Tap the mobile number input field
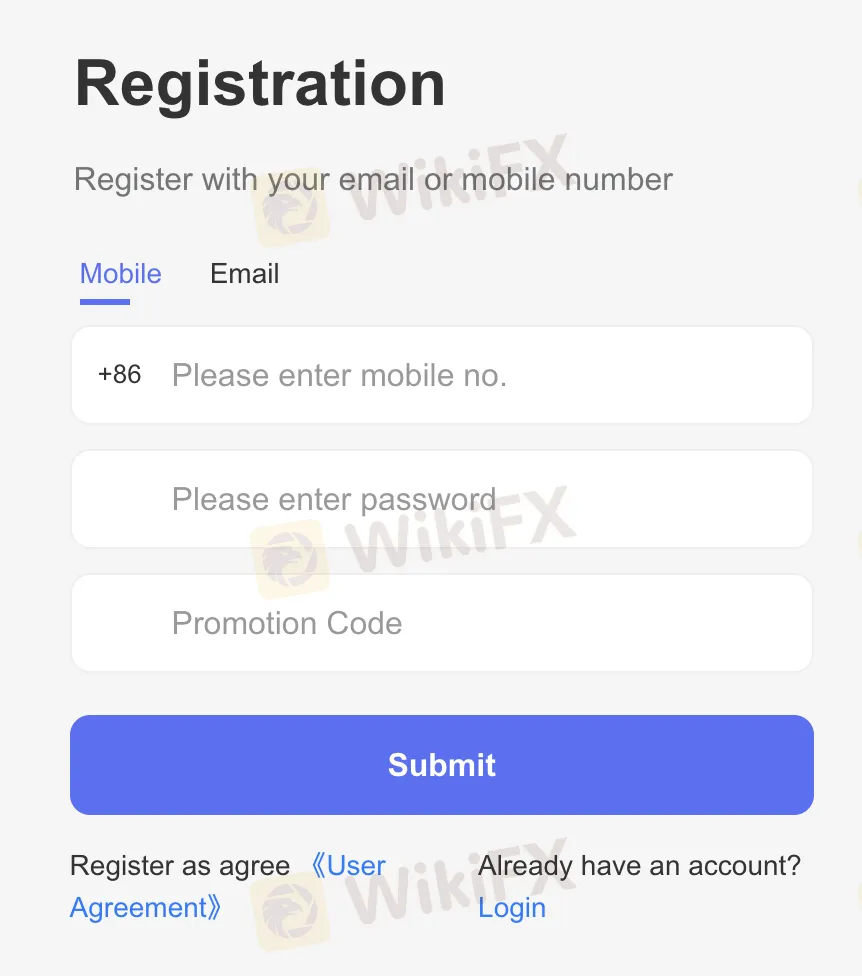This screenshot has width=862, height=976. coord(480,375)
